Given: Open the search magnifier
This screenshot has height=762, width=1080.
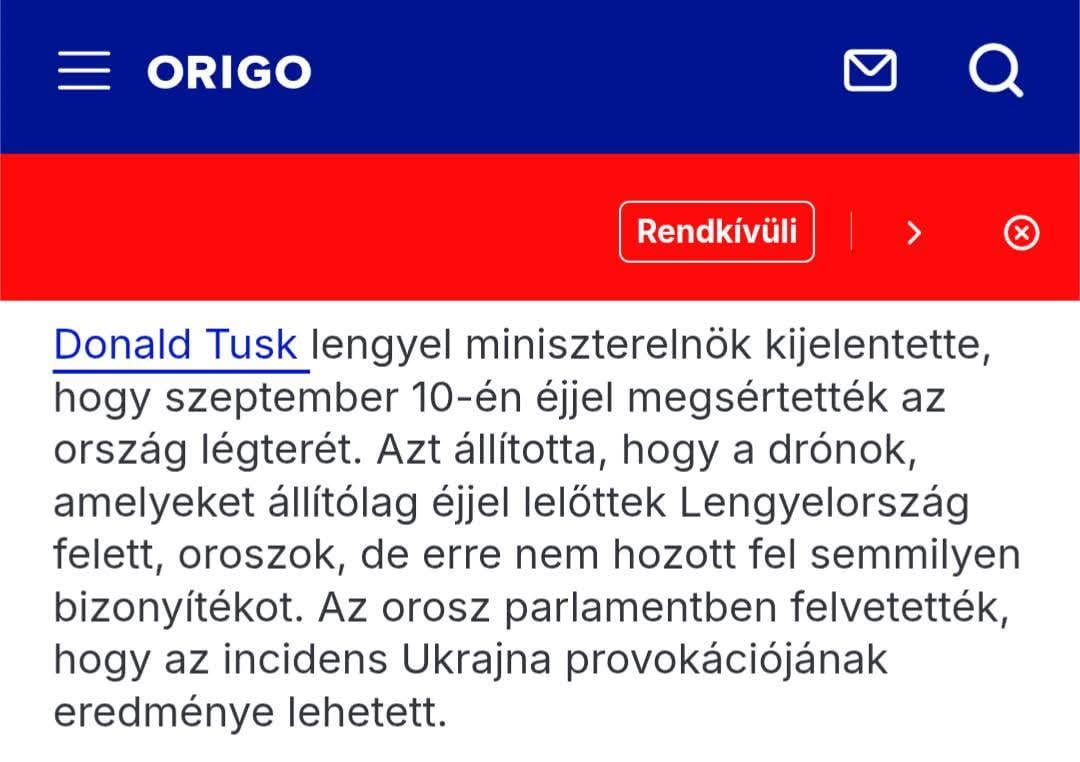Looking at the screenshot, I should click(996, 71).
